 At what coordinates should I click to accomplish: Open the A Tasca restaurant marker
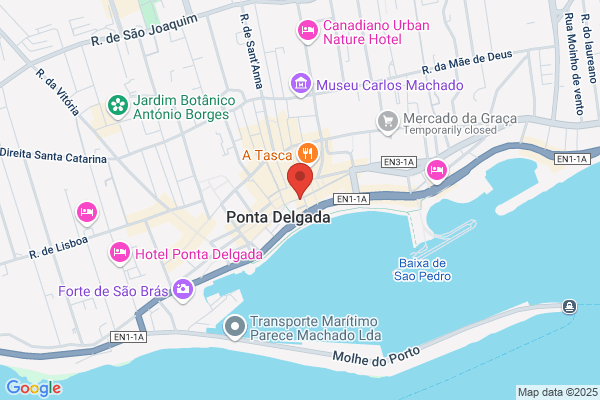[x=308, y=153]
